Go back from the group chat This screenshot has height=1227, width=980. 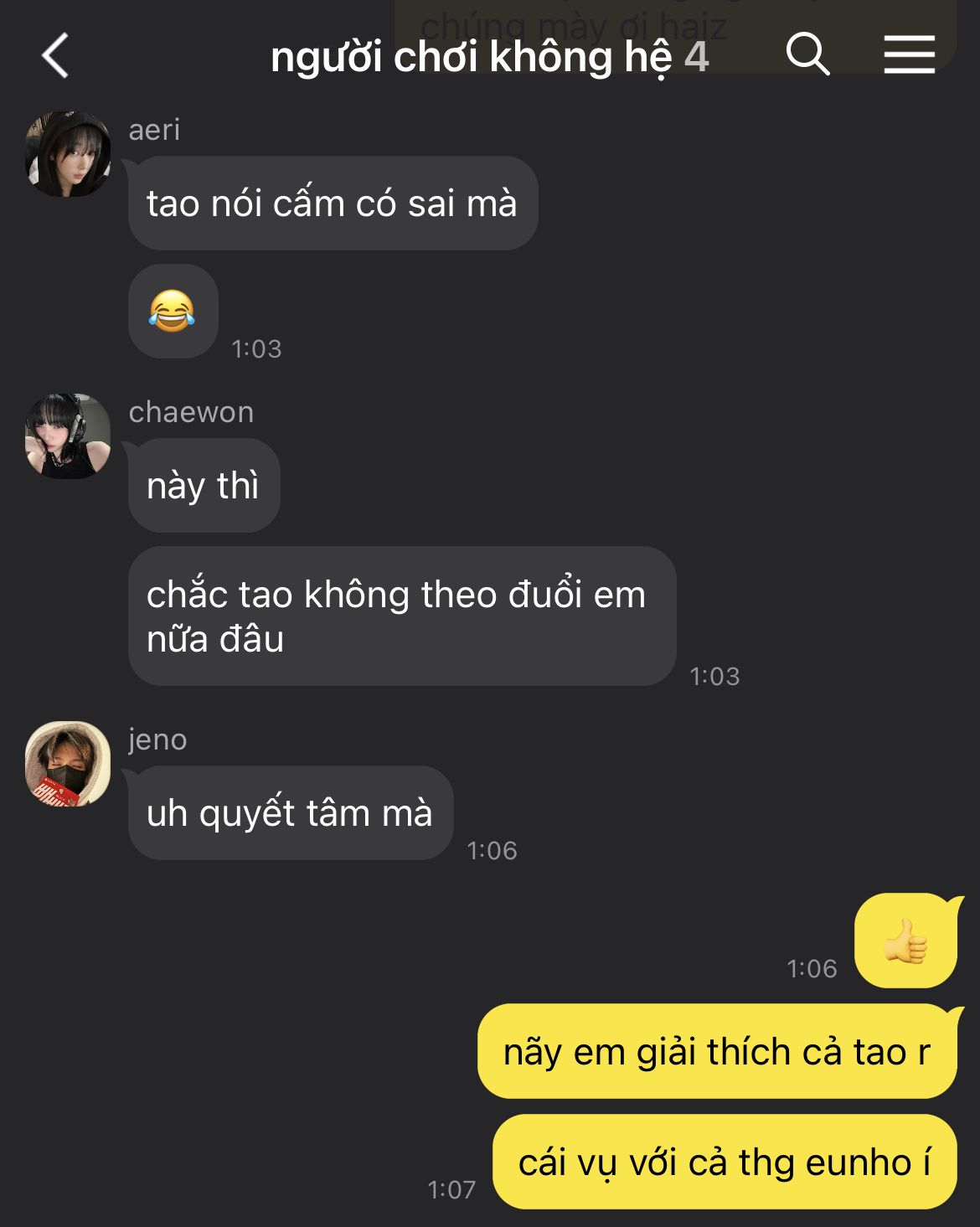pyautogui.click(x=54, y=56)
